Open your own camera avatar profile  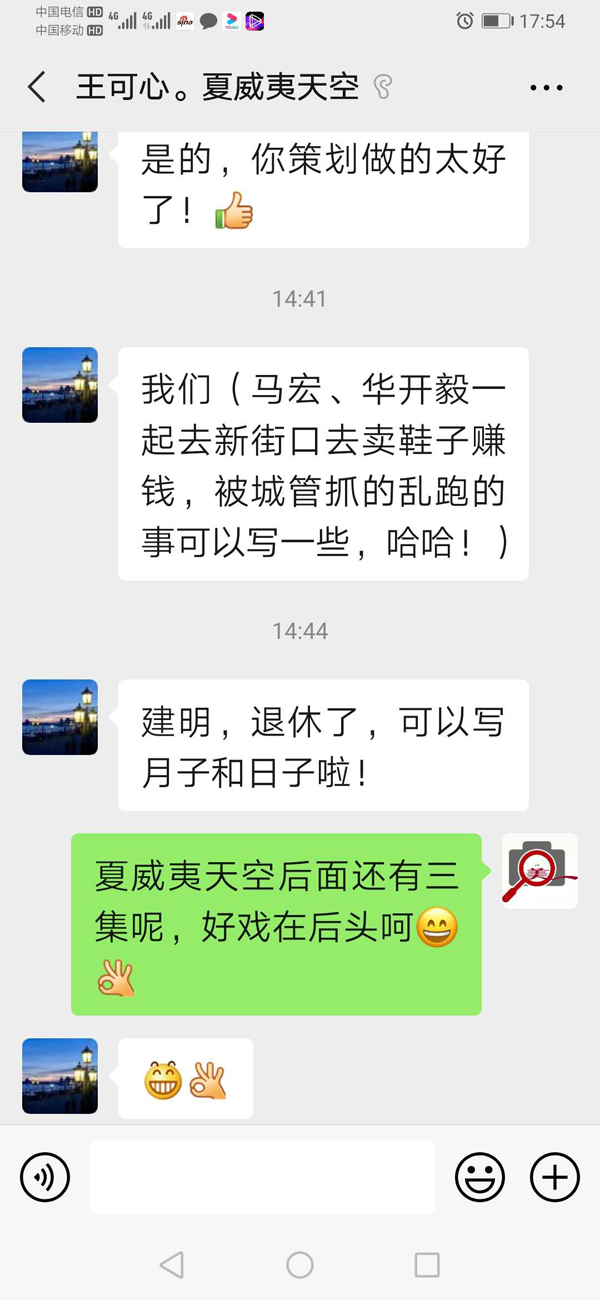click(540, 870)
